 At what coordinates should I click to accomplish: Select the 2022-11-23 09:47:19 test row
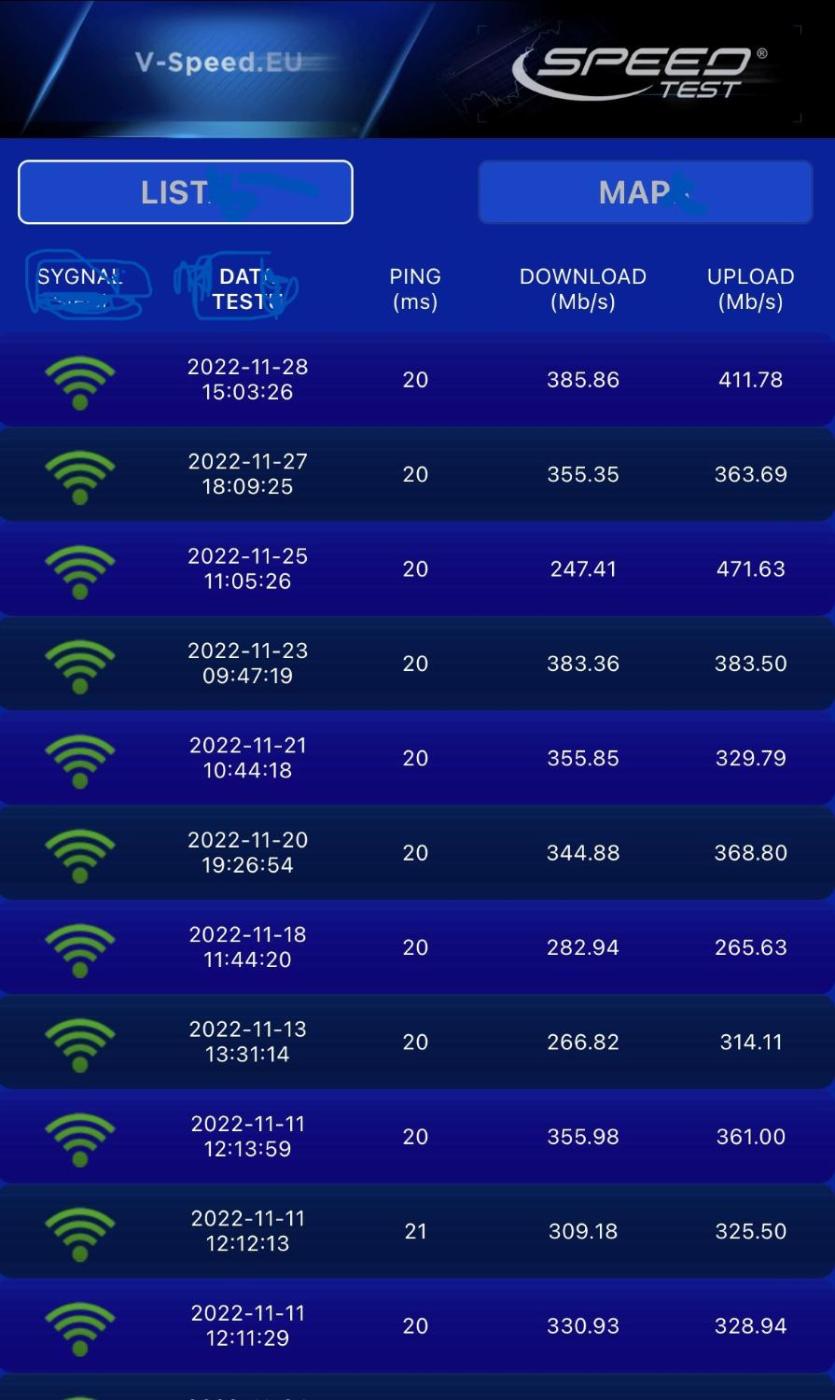(x=417, y=663)
